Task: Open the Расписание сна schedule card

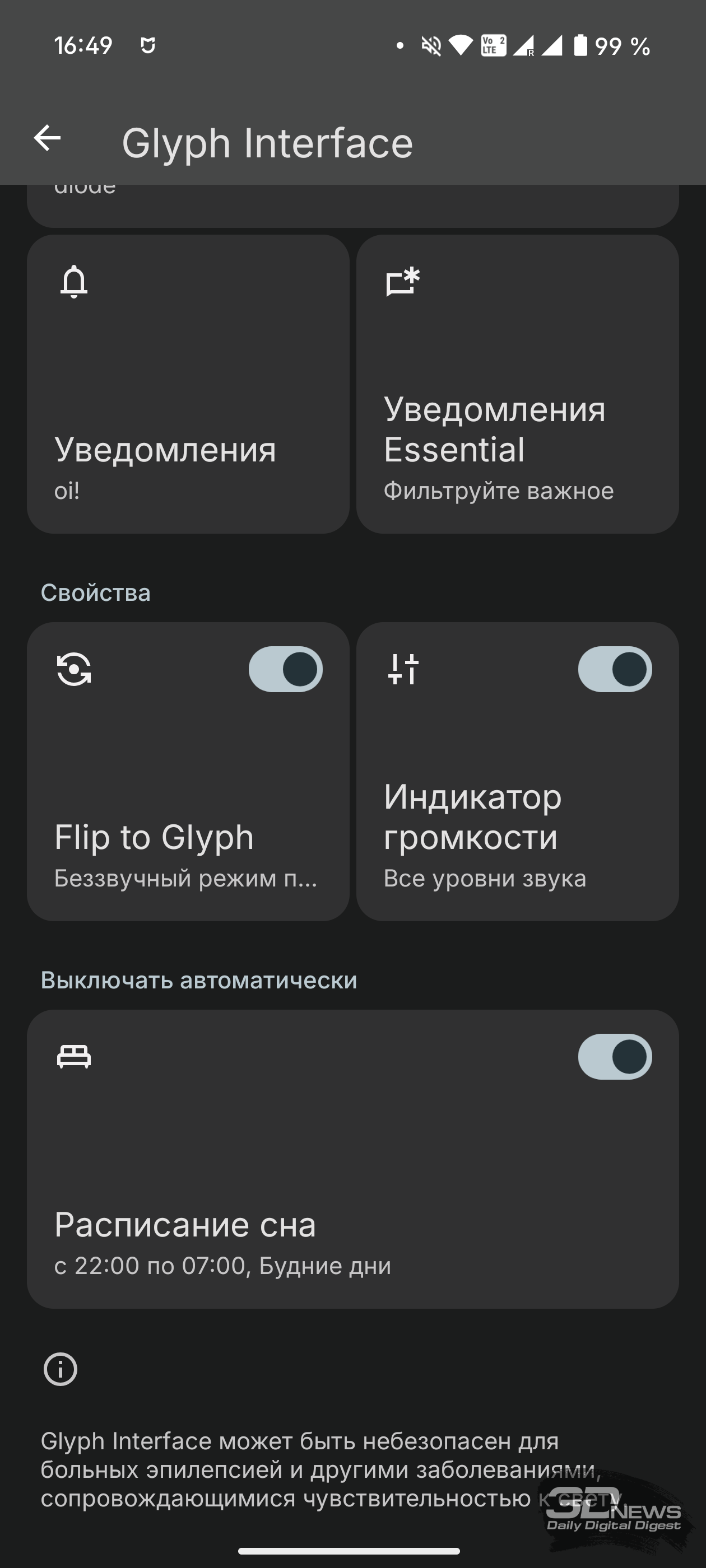Action: click(x=352, y=1159)
